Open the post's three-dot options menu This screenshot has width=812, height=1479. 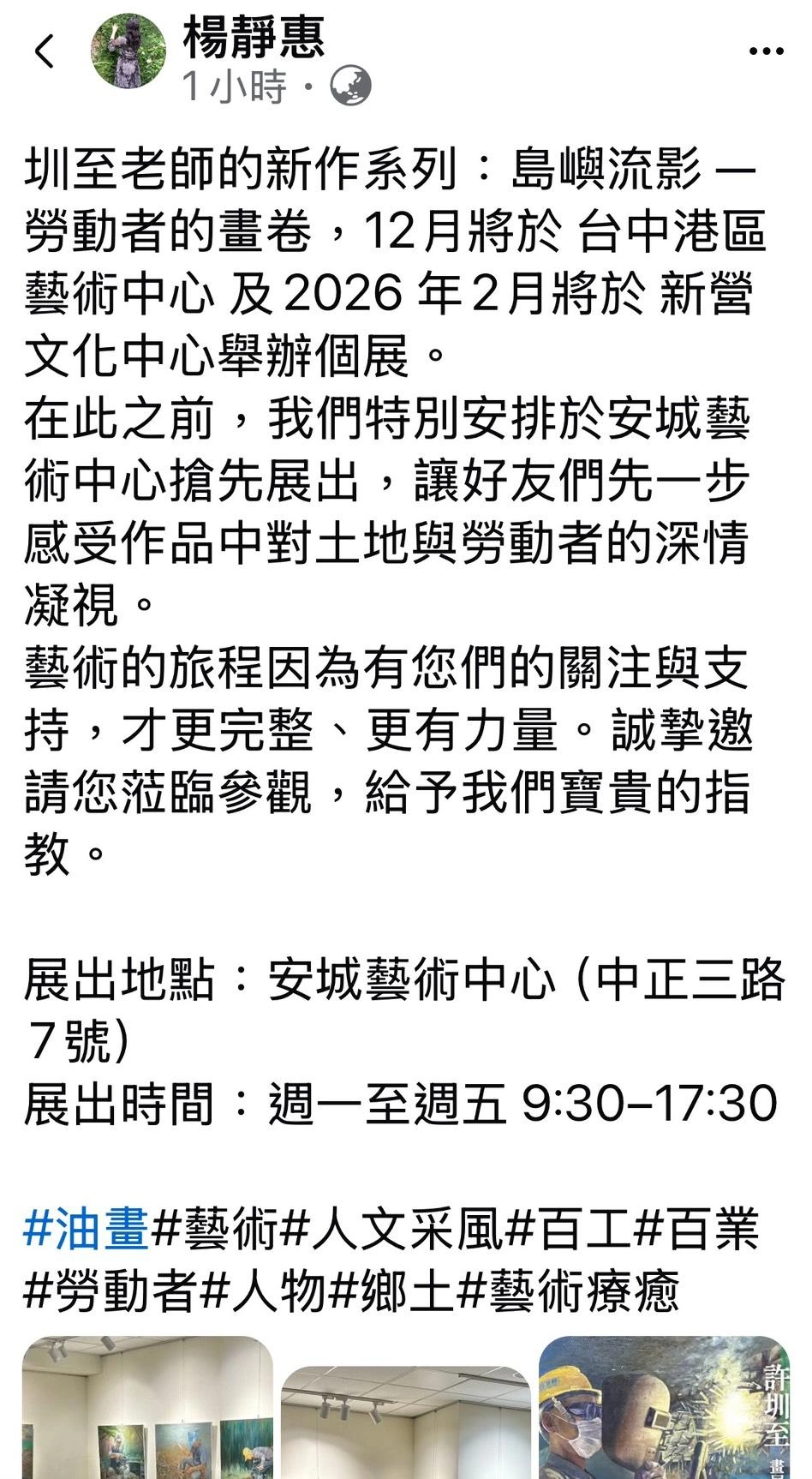(x=766, y=51)
